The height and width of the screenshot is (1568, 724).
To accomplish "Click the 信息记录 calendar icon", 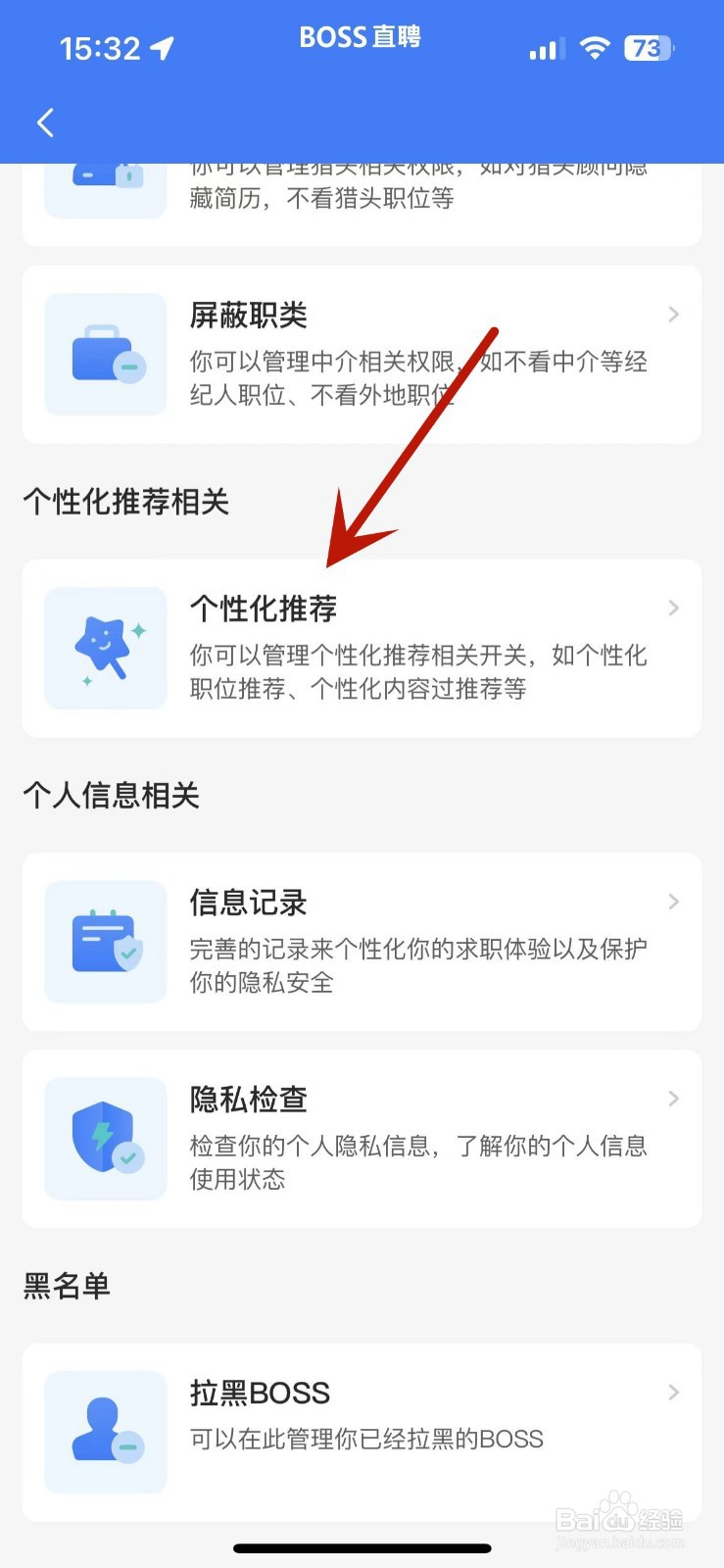I will [x=105, y=941].
